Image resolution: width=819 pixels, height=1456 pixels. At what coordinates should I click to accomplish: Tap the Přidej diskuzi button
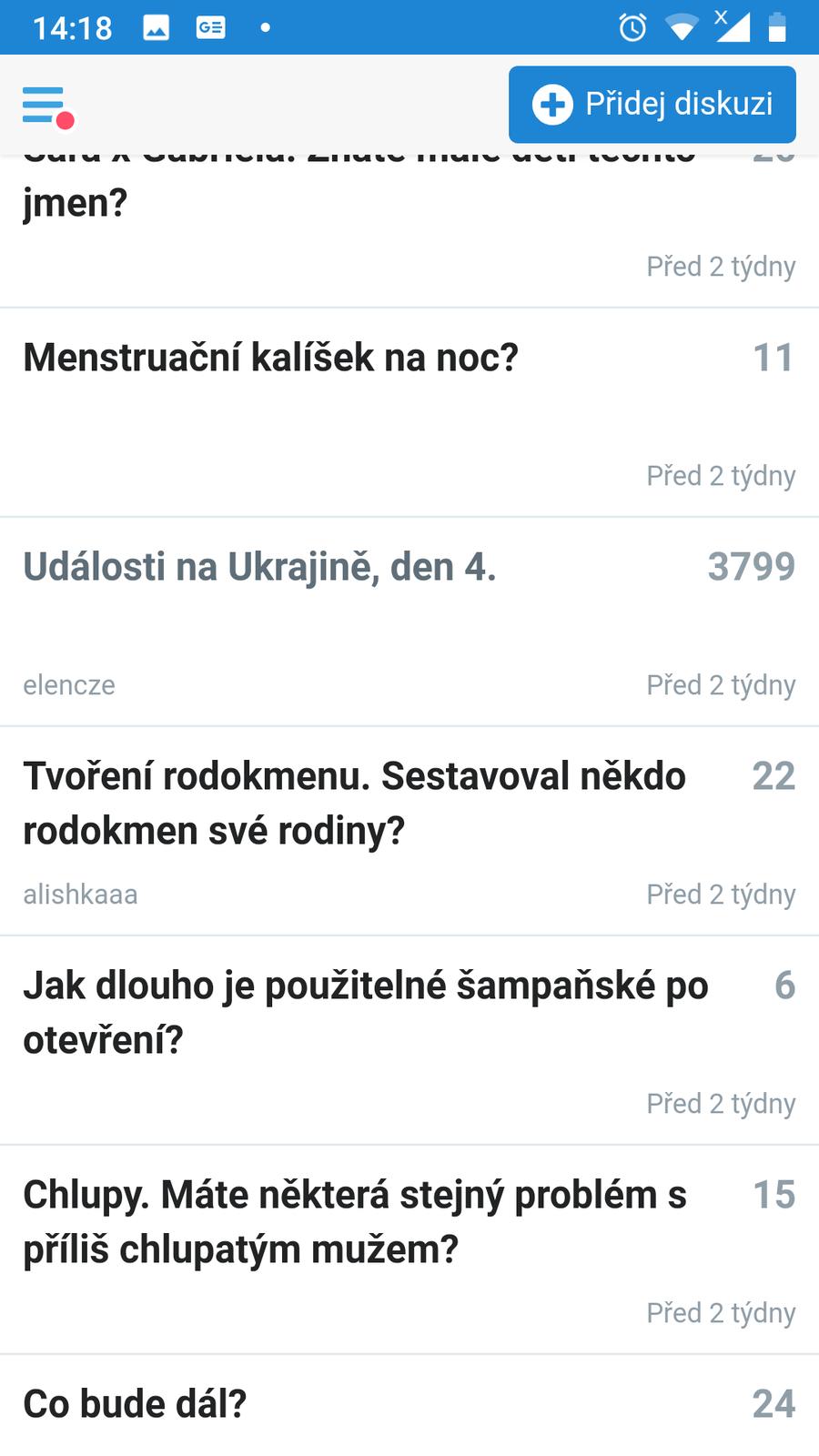click(x=652, y=105)
